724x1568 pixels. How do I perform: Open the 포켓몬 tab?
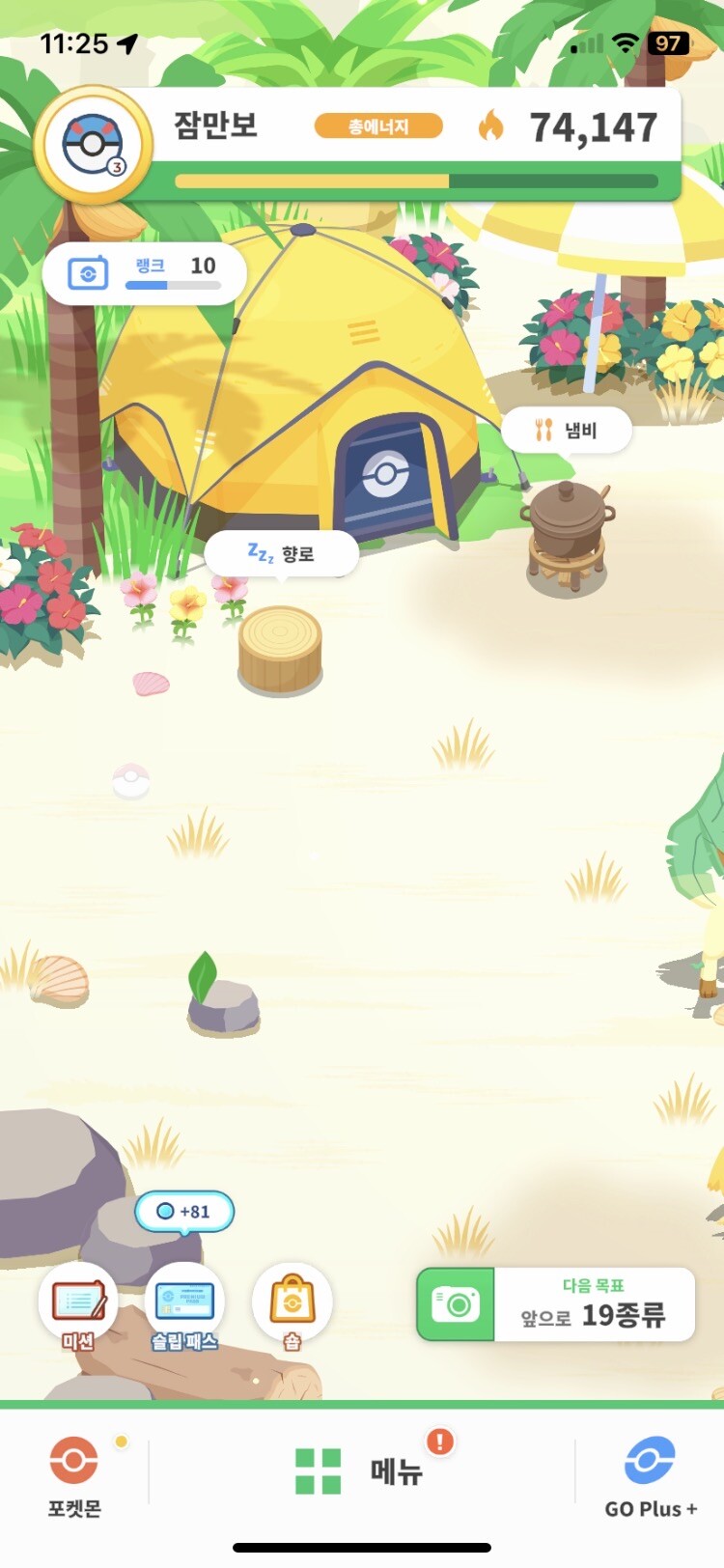[x=74, y=1474]
